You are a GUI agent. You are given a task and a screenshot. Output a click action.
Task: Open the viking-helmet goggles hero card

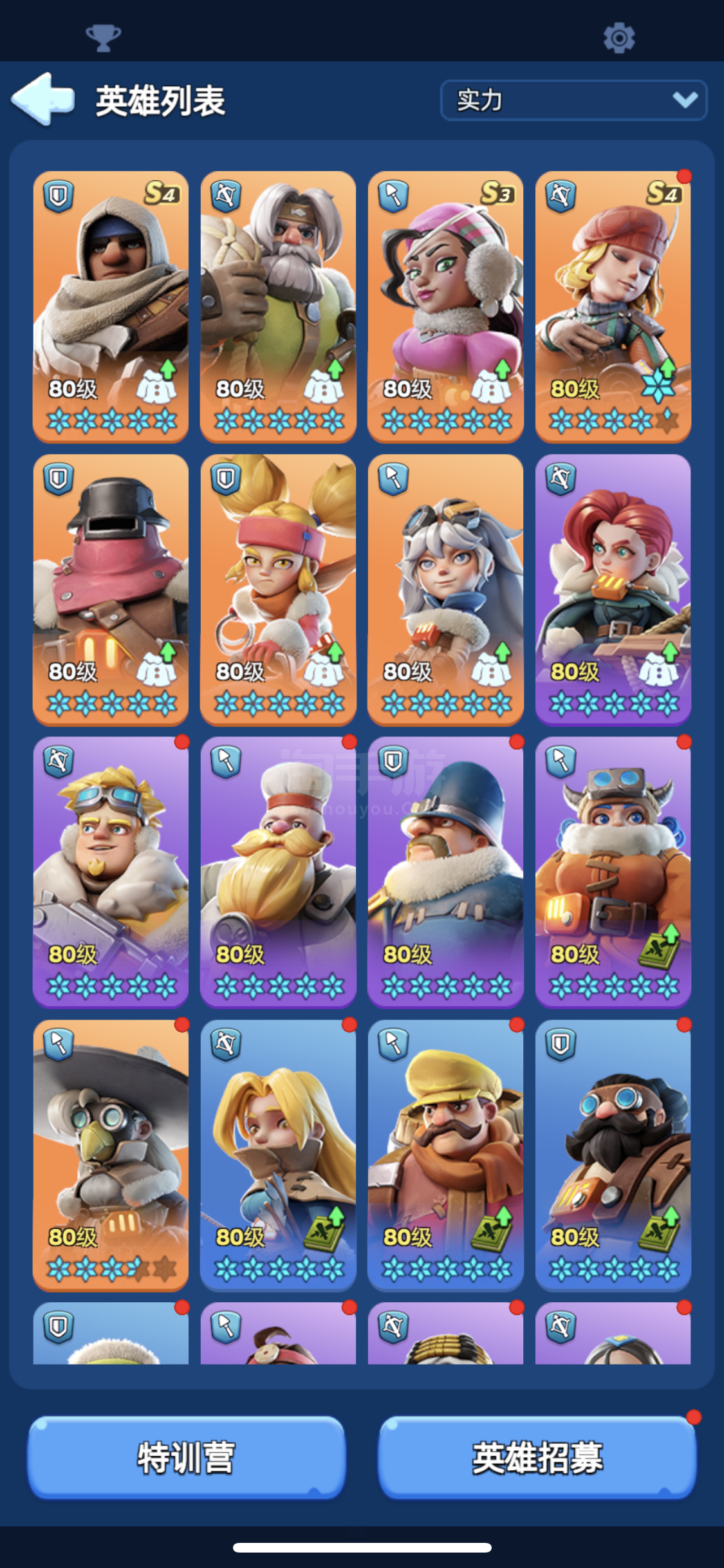pos(613,873)
